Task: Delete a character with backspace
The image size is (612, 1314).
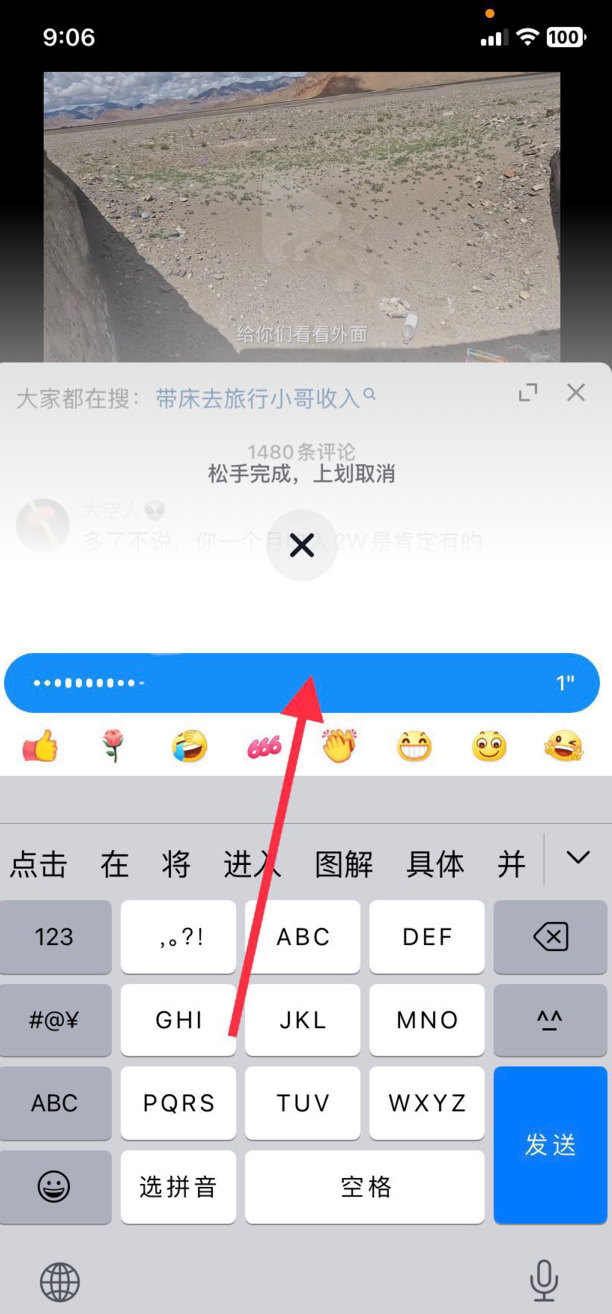Action: click(x=550, y=937)
